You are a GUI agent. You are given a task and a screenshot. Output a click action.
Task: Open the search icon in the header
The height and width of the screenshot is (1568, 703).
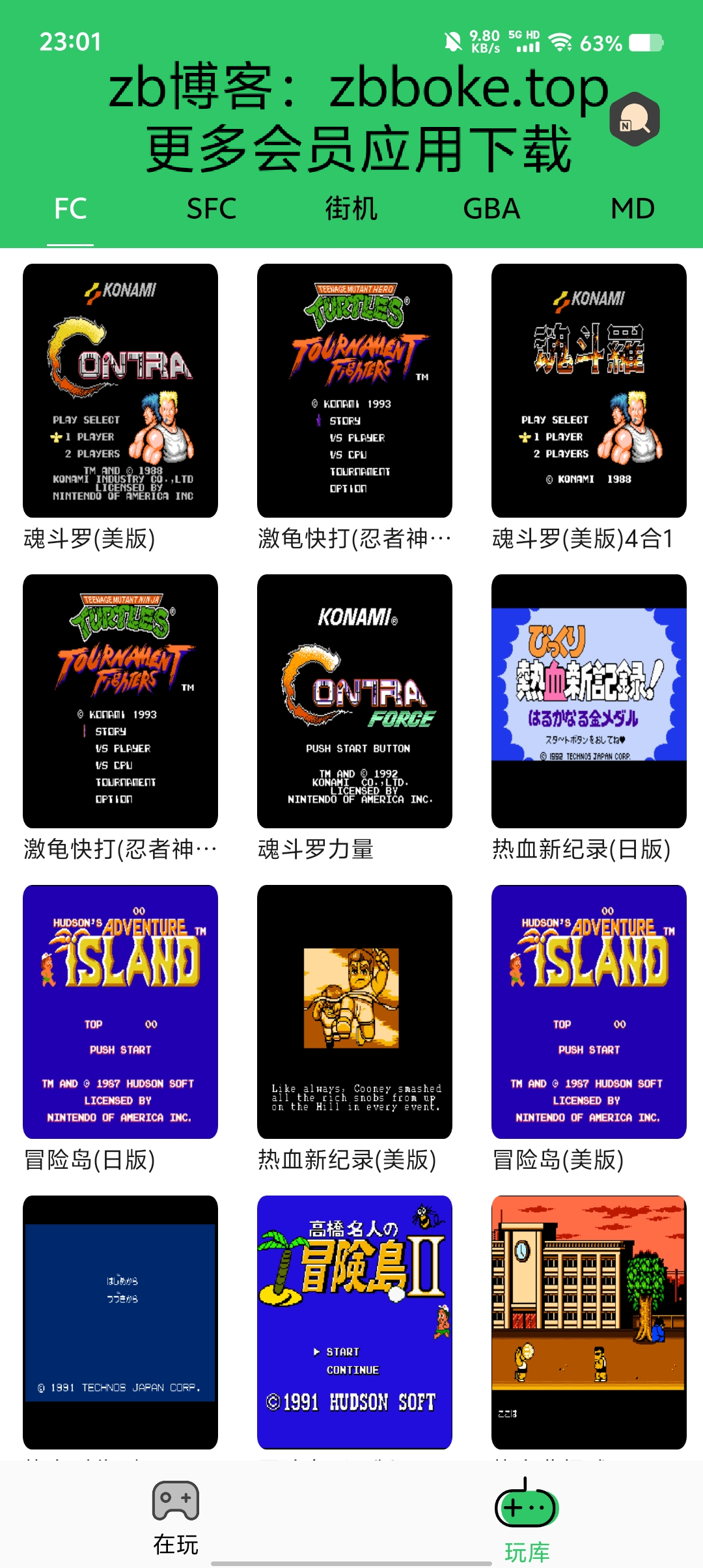pyautogui.click(x=635, y=119)
